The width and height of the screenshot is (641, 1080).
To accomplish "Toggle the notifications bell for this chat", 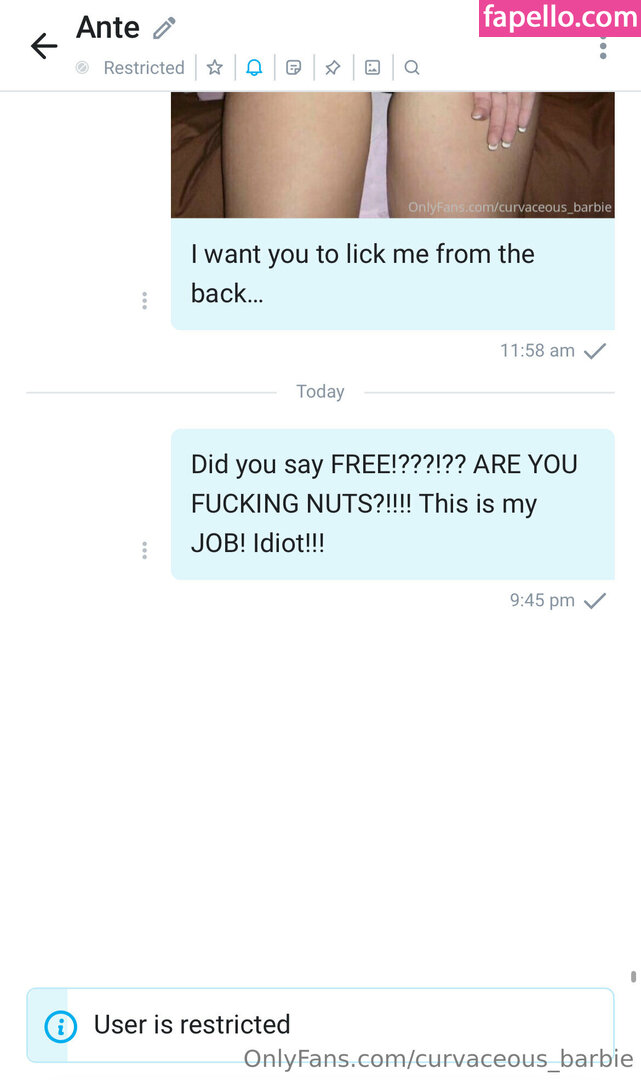I will pyautogui.click(x=254, y=68).
